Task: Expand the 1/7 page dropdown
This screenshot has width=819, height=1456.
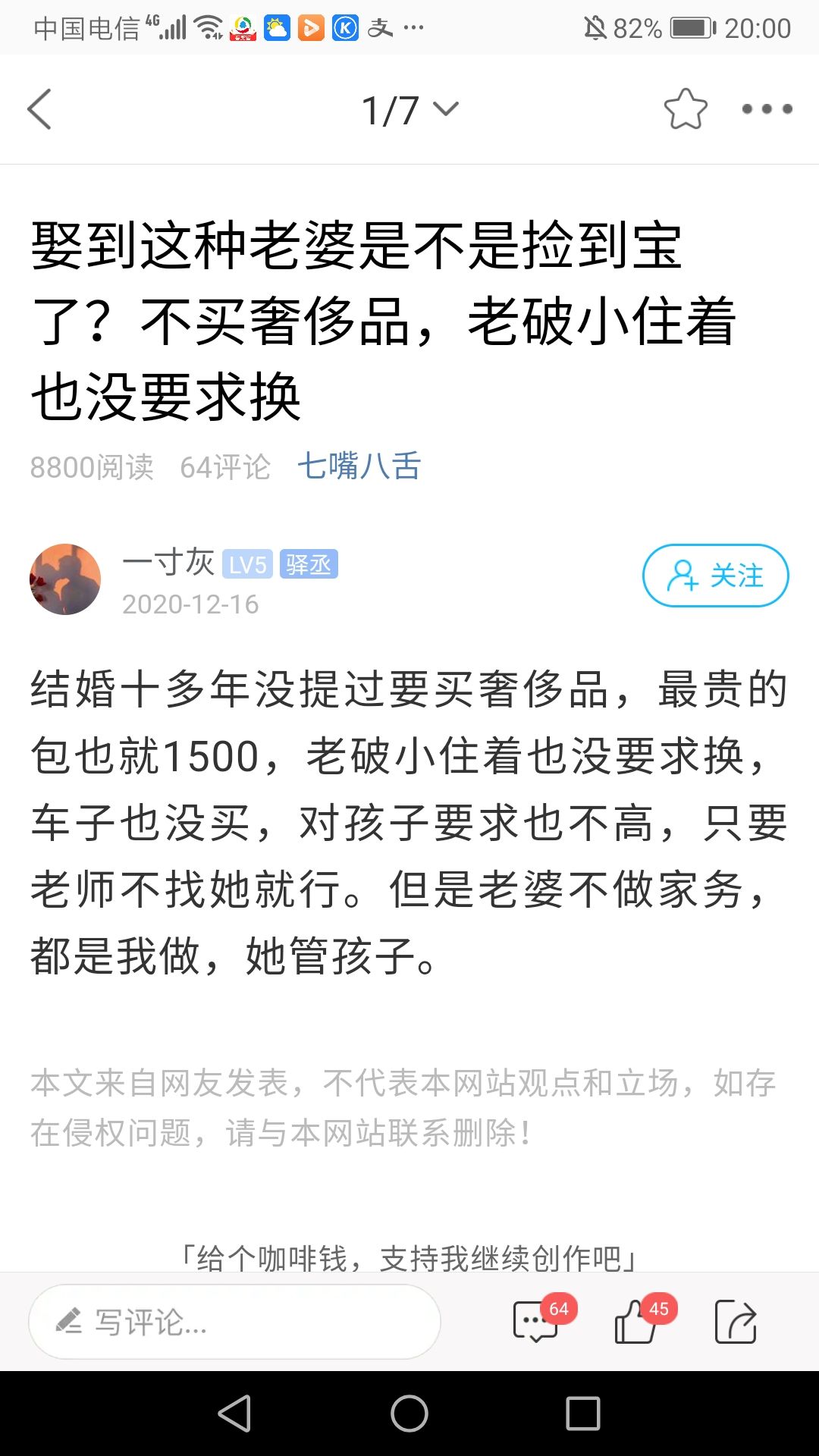Action: [409, 110]
